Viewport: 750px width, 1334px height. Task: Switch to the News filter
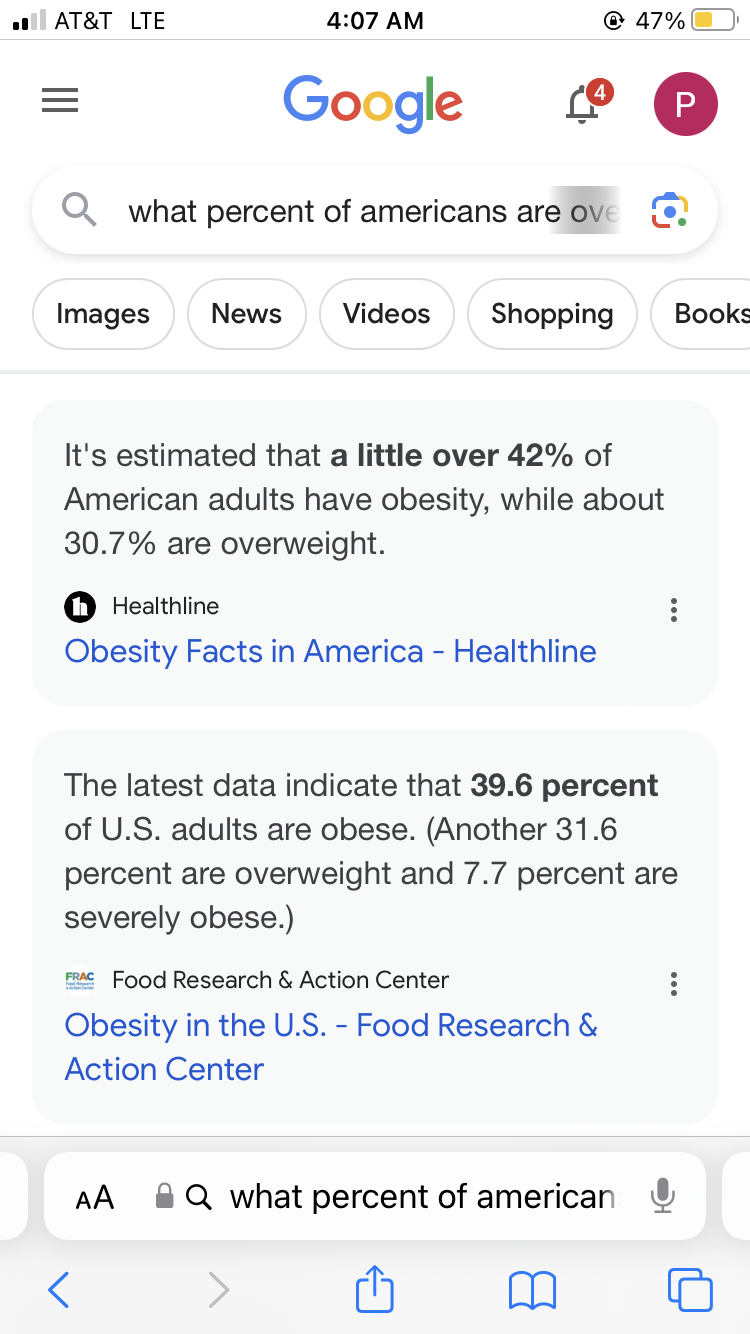coord(246,314)
